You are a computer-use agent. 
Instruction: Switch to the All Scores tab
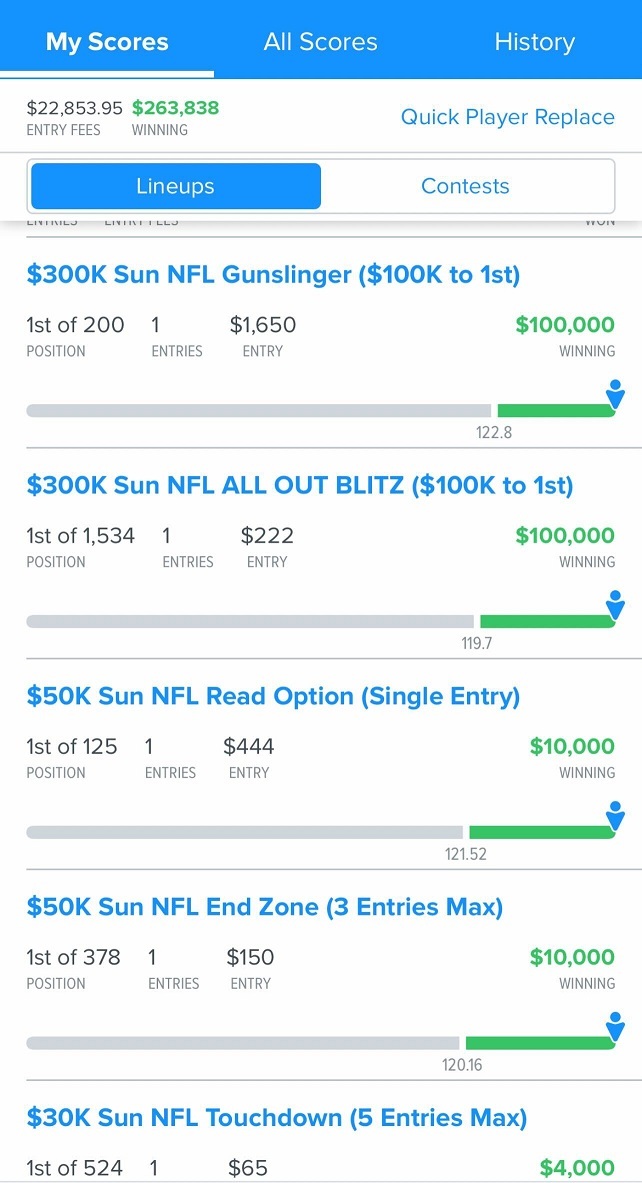click(320, 42)
